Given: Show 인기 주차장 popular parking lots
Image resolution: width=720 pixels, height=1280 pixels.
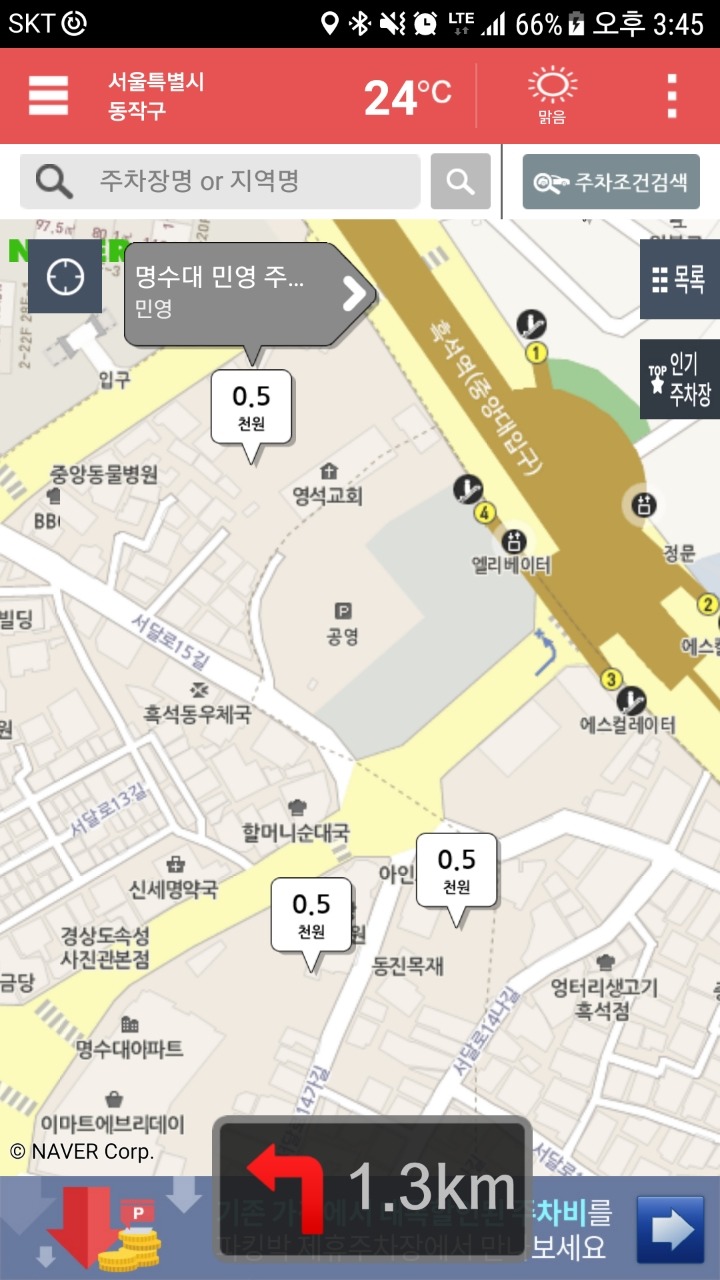Looking at the screenshot, I should 679,379.
